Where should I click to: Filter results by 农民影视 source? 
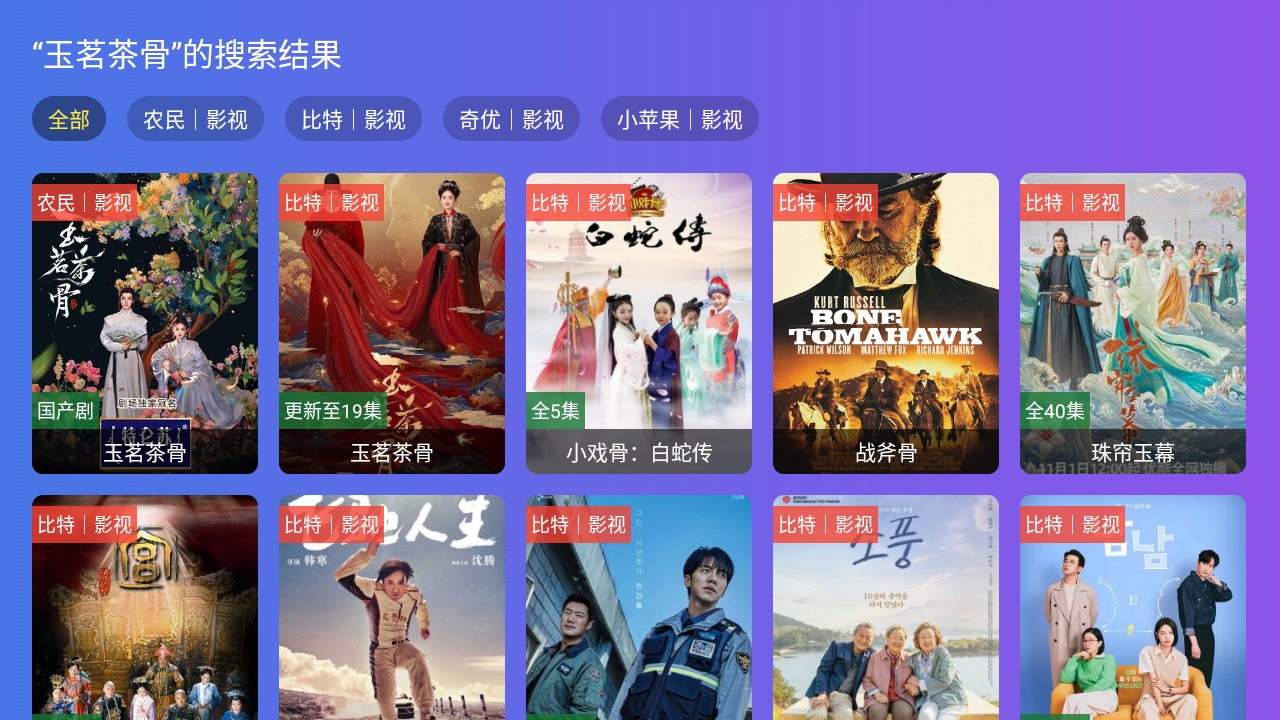195,119
